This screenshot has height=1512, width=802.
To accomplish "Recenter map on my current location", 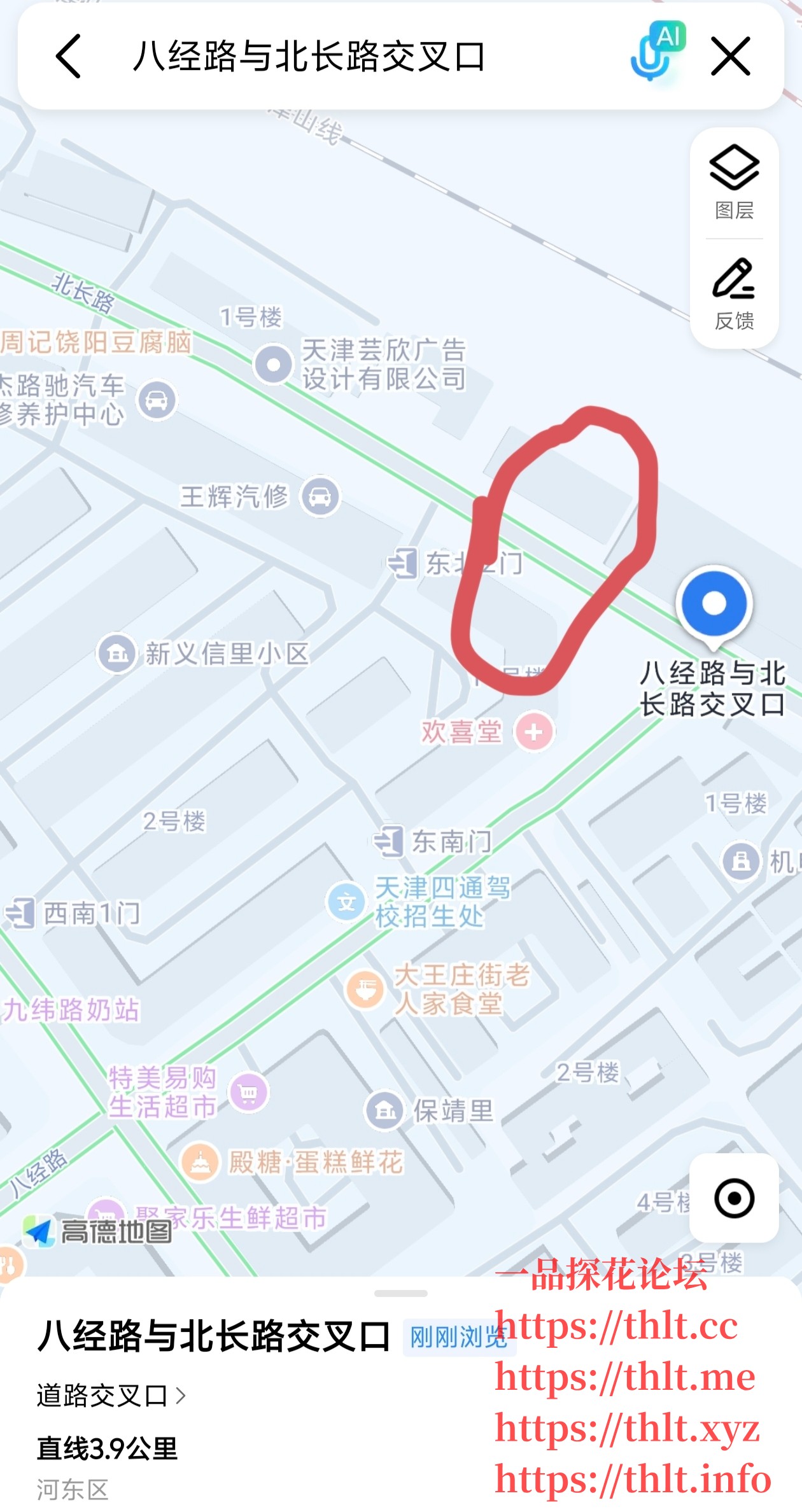I will pyautogui.click(x=734, y=1198).
